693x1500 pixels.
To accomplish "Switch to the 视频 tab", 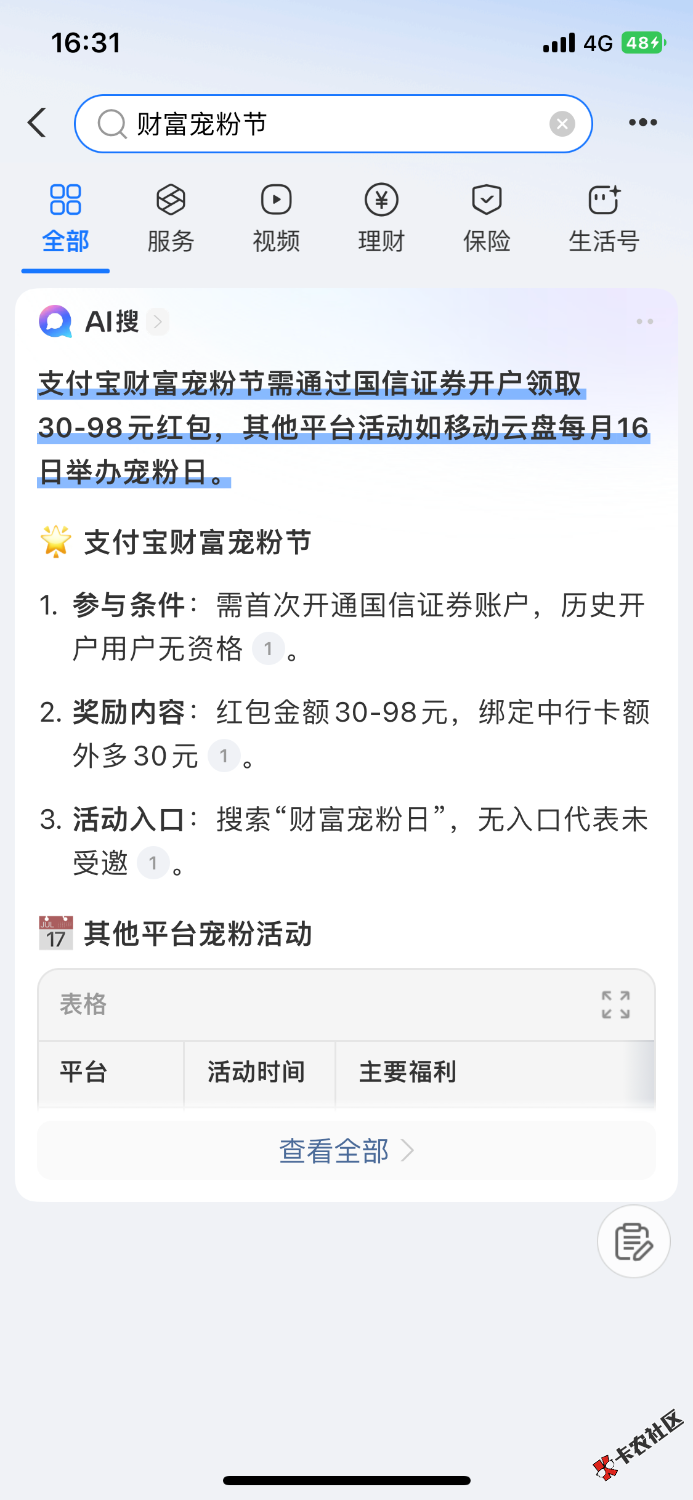I will [x=276, y=218].
